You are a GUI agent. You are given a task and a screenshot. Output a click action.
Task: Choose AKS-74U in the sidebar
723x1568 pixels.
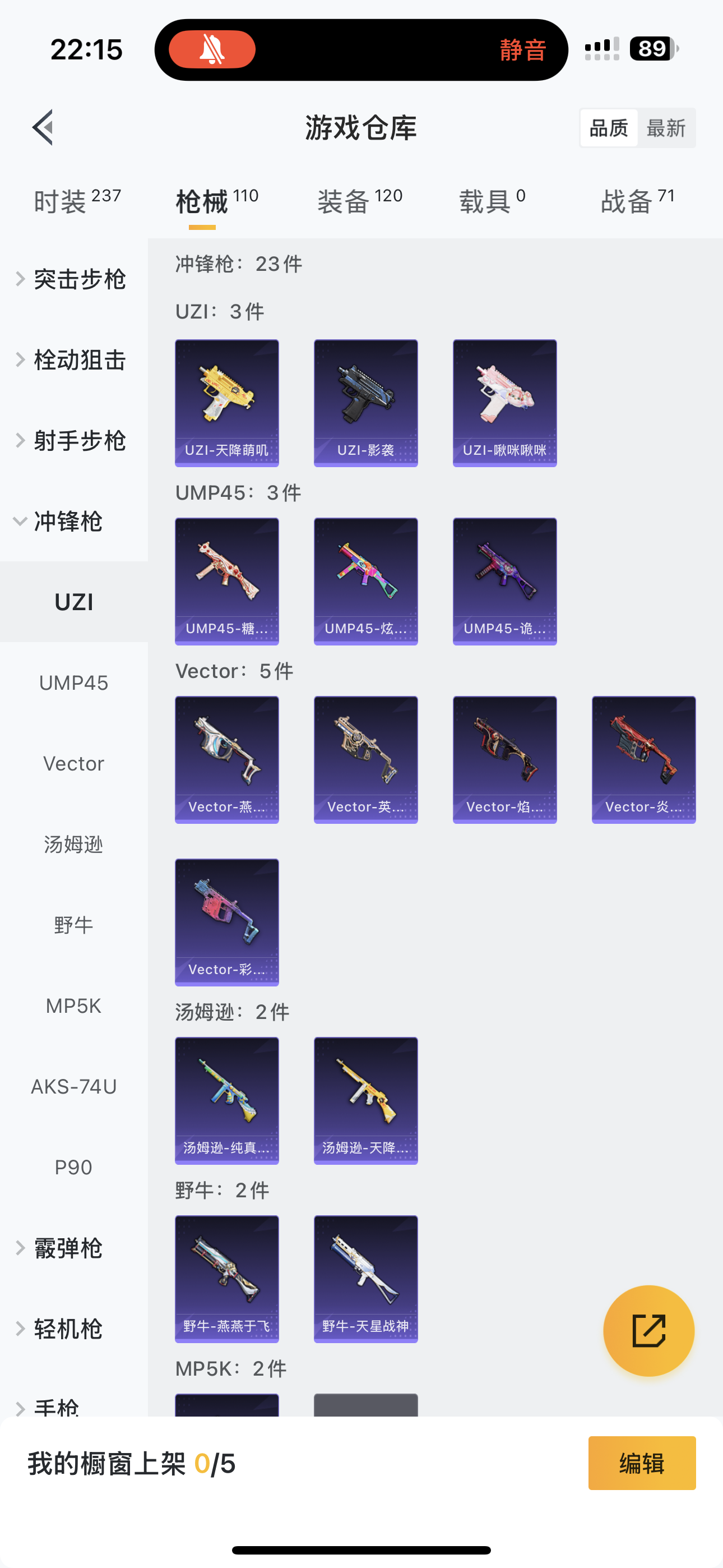click(x=73, y=1086)
